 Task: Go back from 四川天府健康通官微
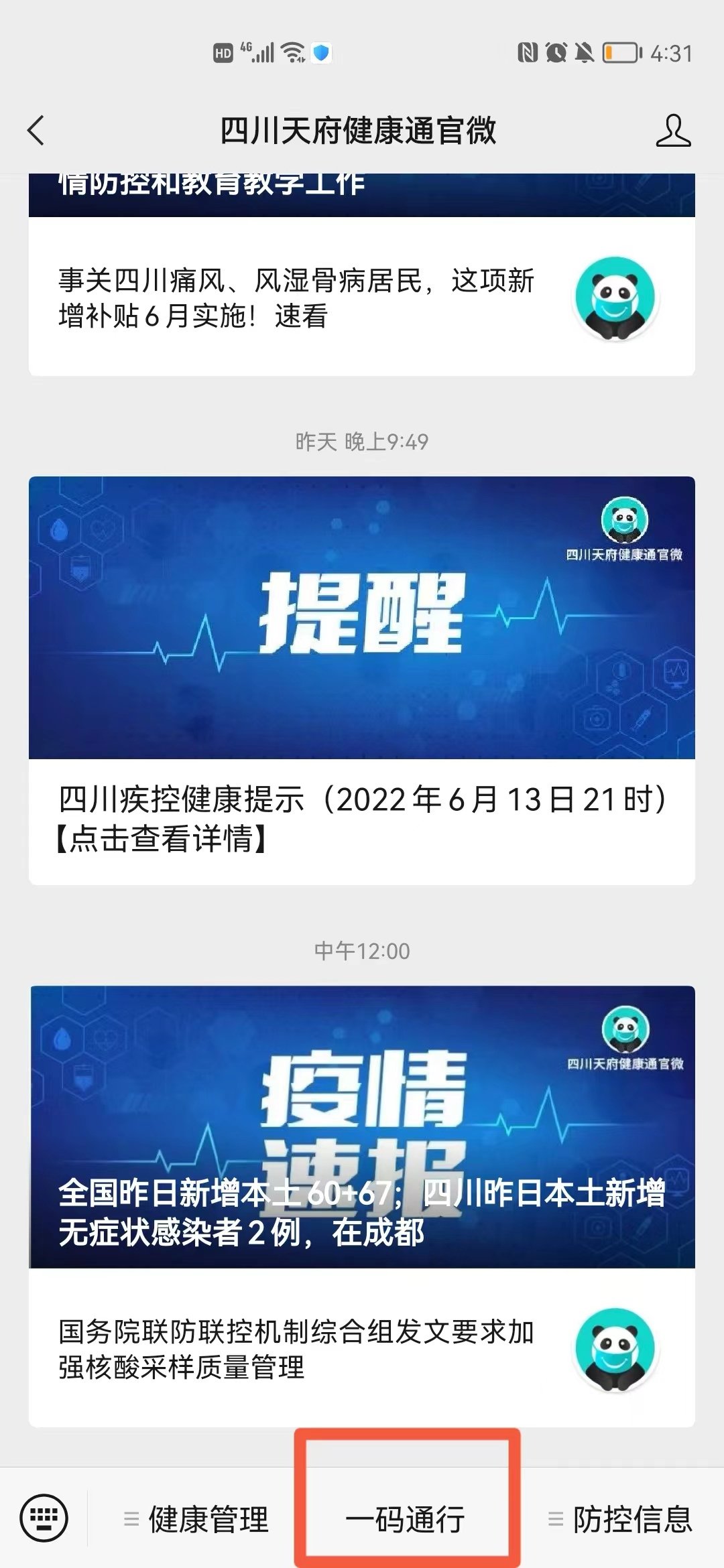click(x=37, y=130)
